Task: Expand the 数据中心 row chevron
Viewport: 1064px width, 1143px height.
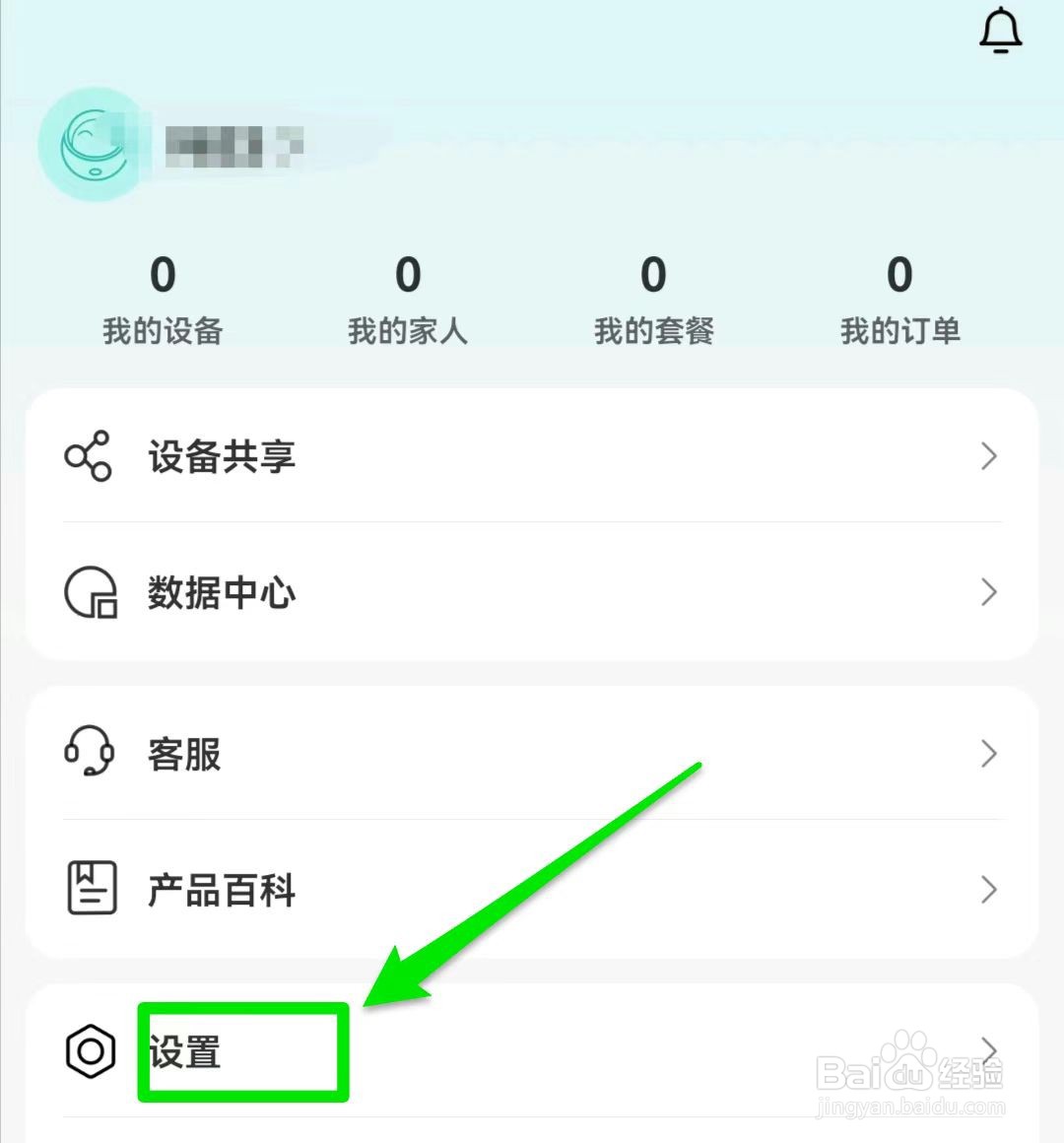Action: tap(989, 592)
